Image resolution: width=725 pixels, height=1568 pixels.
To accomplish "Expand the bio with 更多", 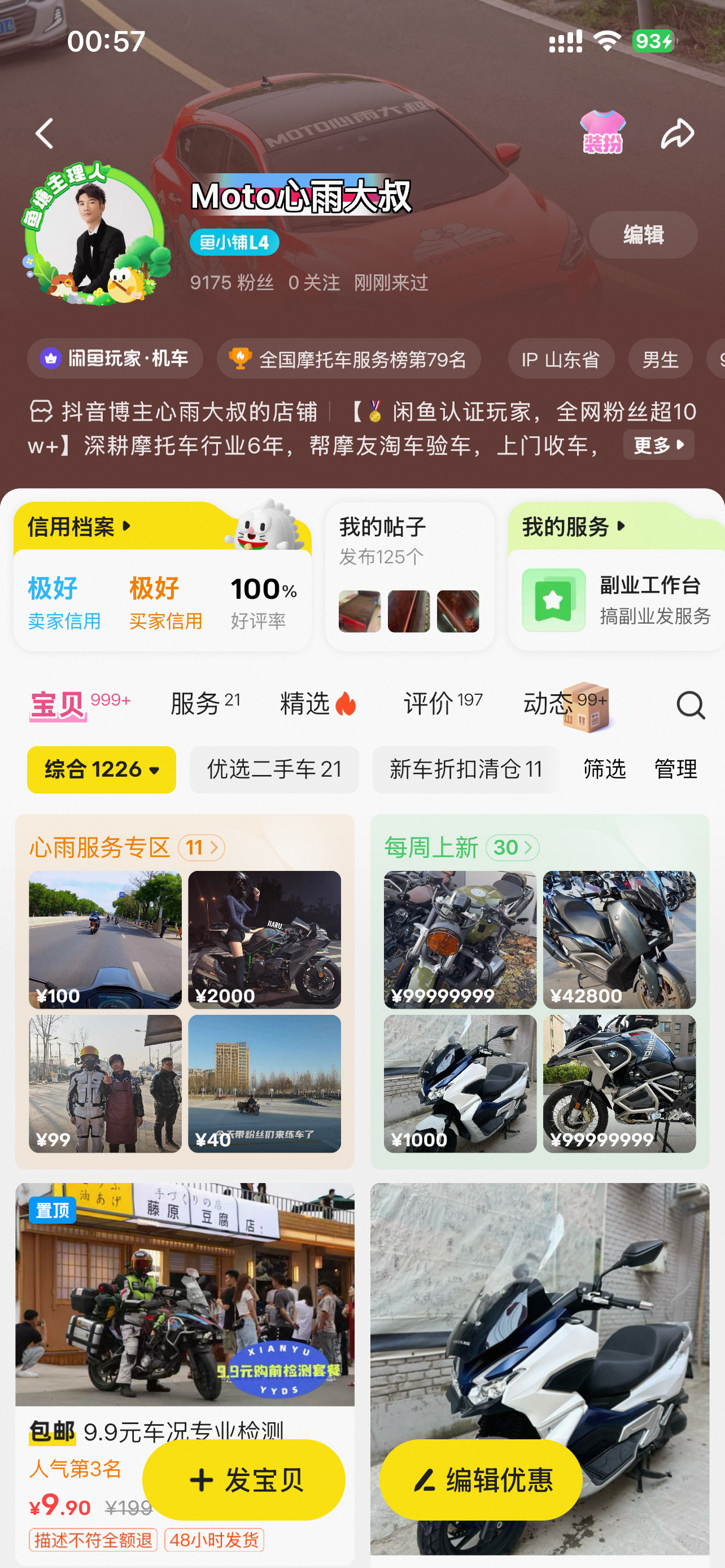I will coord(658,445).
